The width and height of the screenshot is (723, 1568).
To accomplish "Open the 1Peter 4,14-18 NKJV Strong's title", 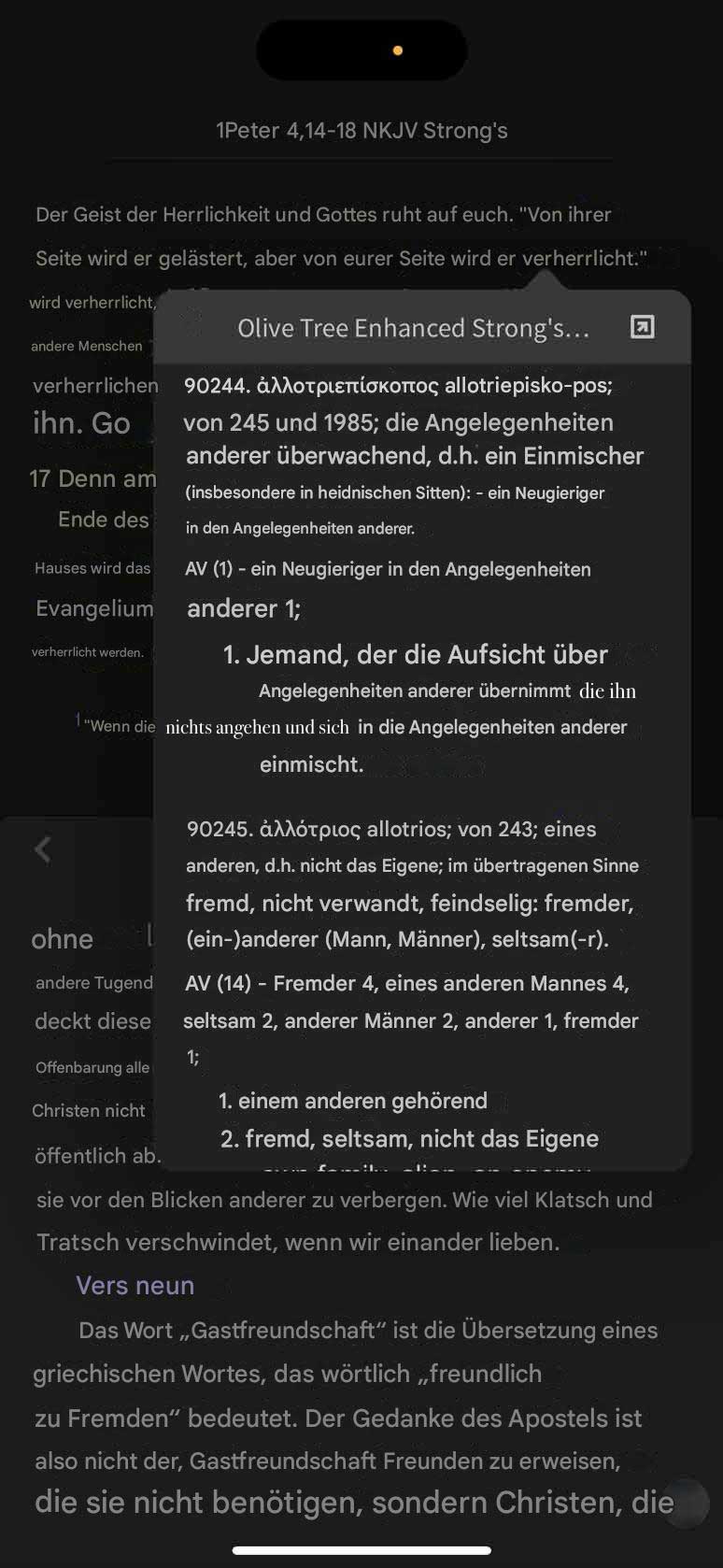I will click(x=361, y=130).
